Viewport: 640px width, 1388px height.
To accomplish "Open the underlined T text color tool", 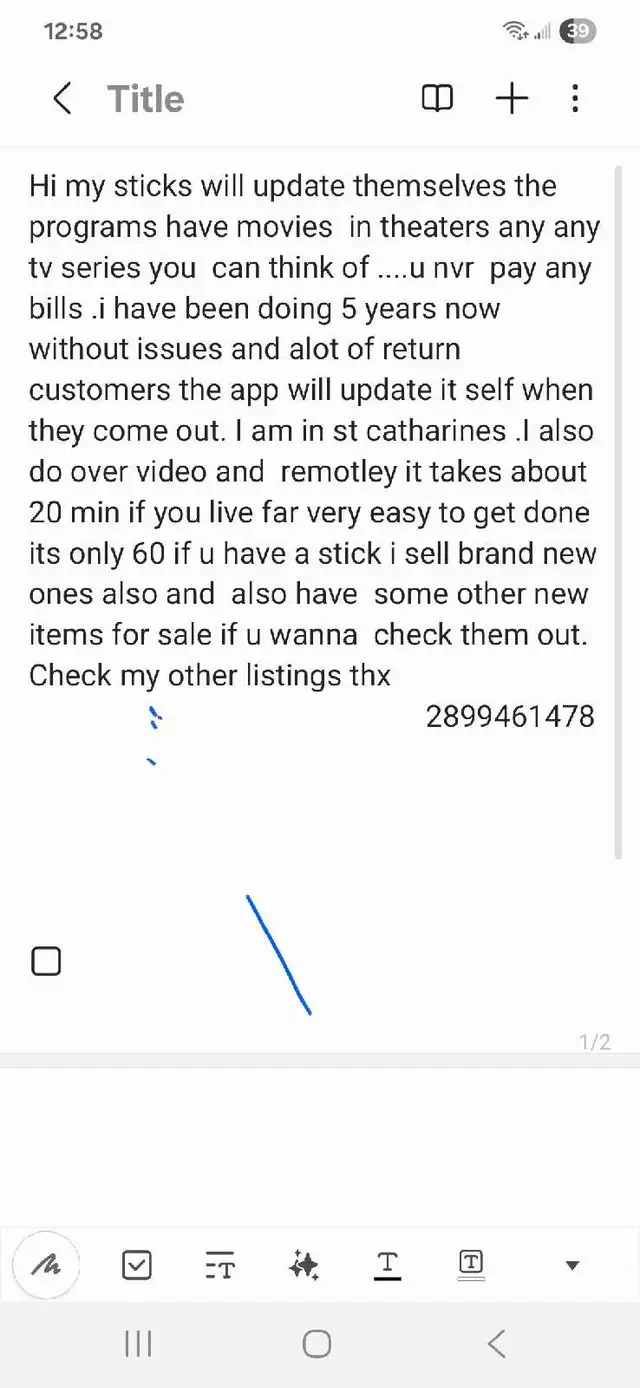I will tap(387, 1266).
